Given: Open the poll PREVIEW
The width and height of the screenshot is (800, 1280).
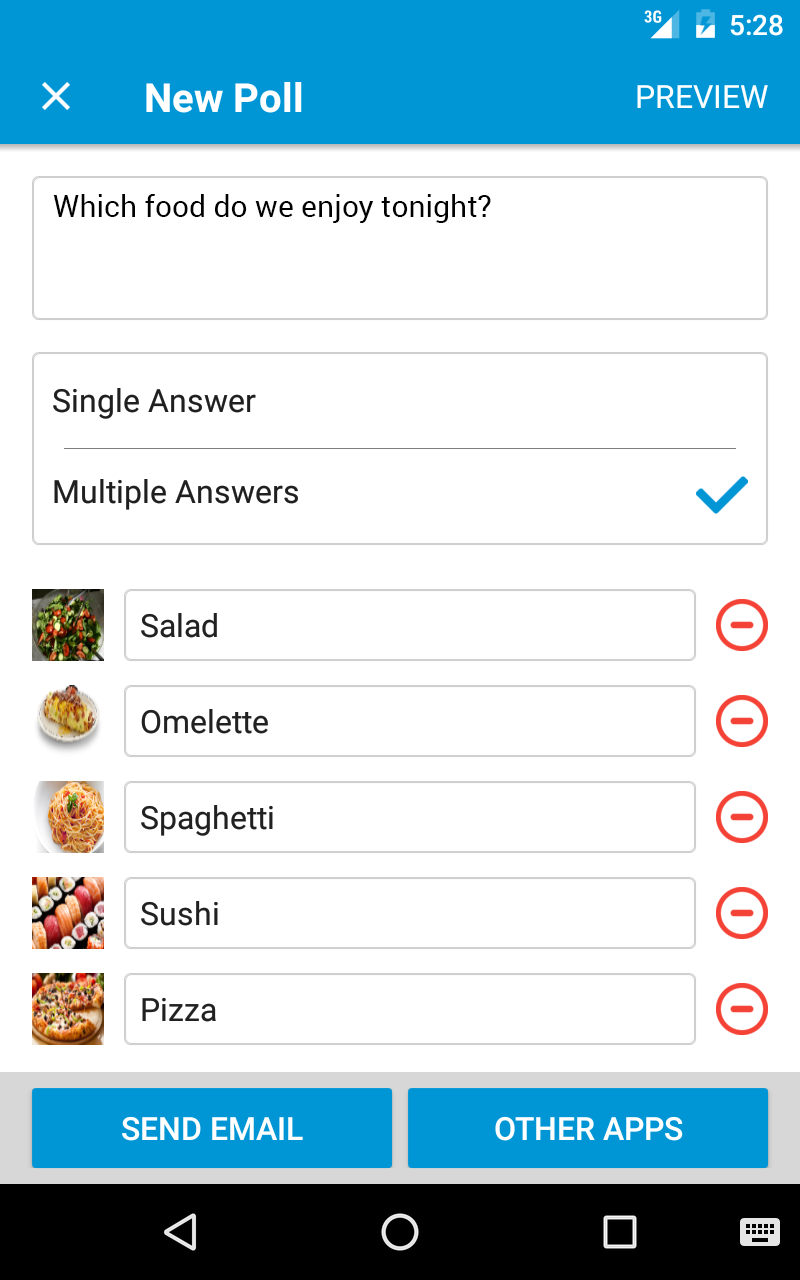Looking at the screenshot, I should coord(701,97).
